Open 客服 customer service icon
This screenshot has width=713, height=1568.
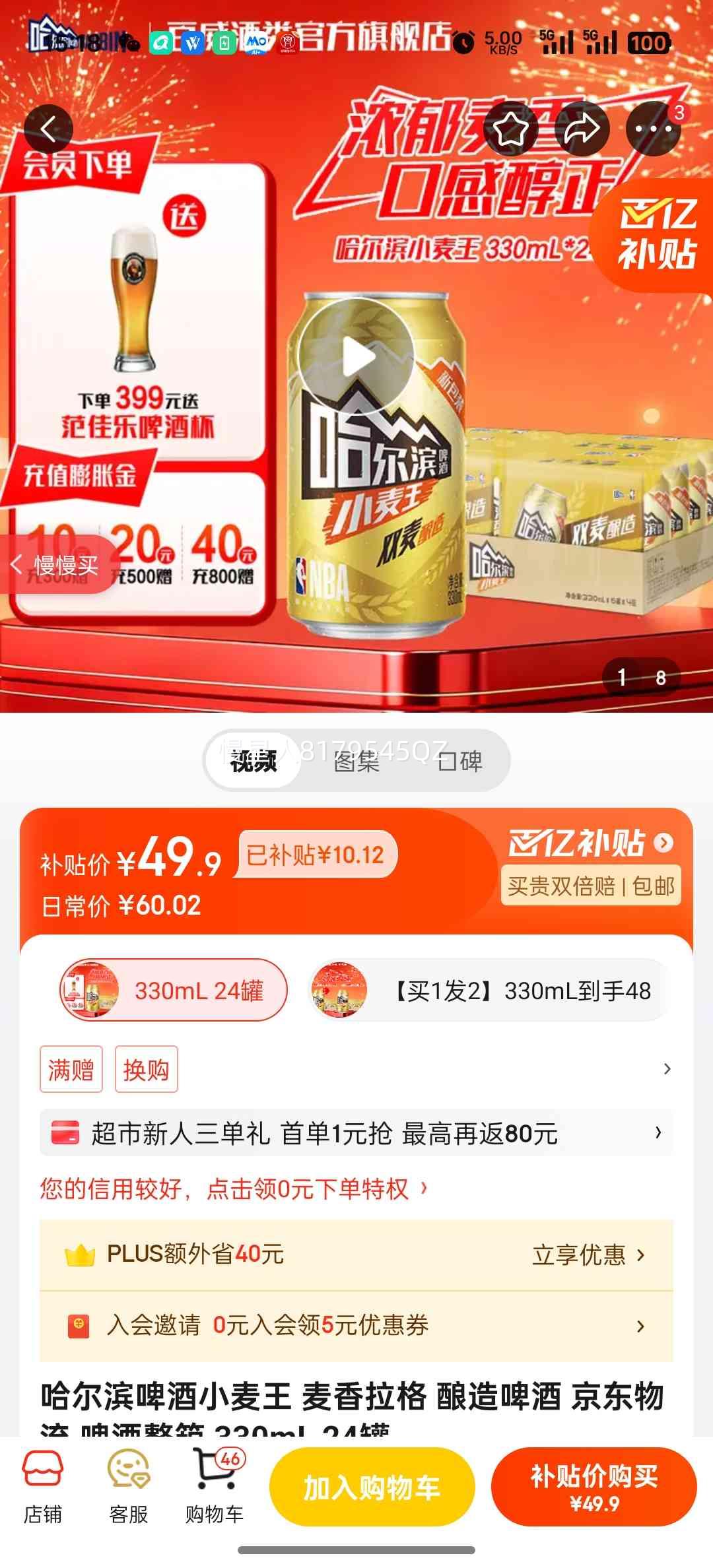click(129, 1488)
